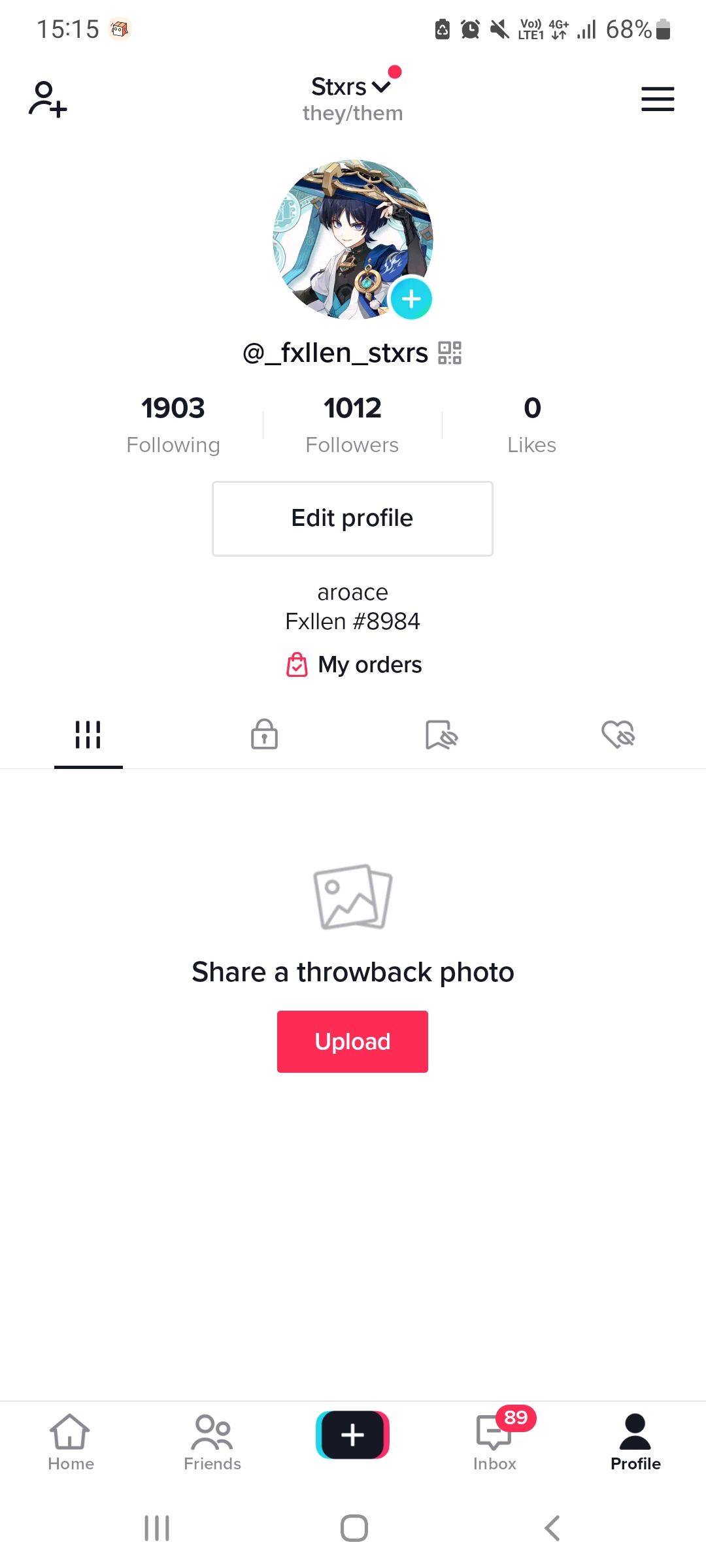The image size is (706, 1568).
Task: Open the QR code beside username
Action: pyautogui.click(x=450, y=353)
